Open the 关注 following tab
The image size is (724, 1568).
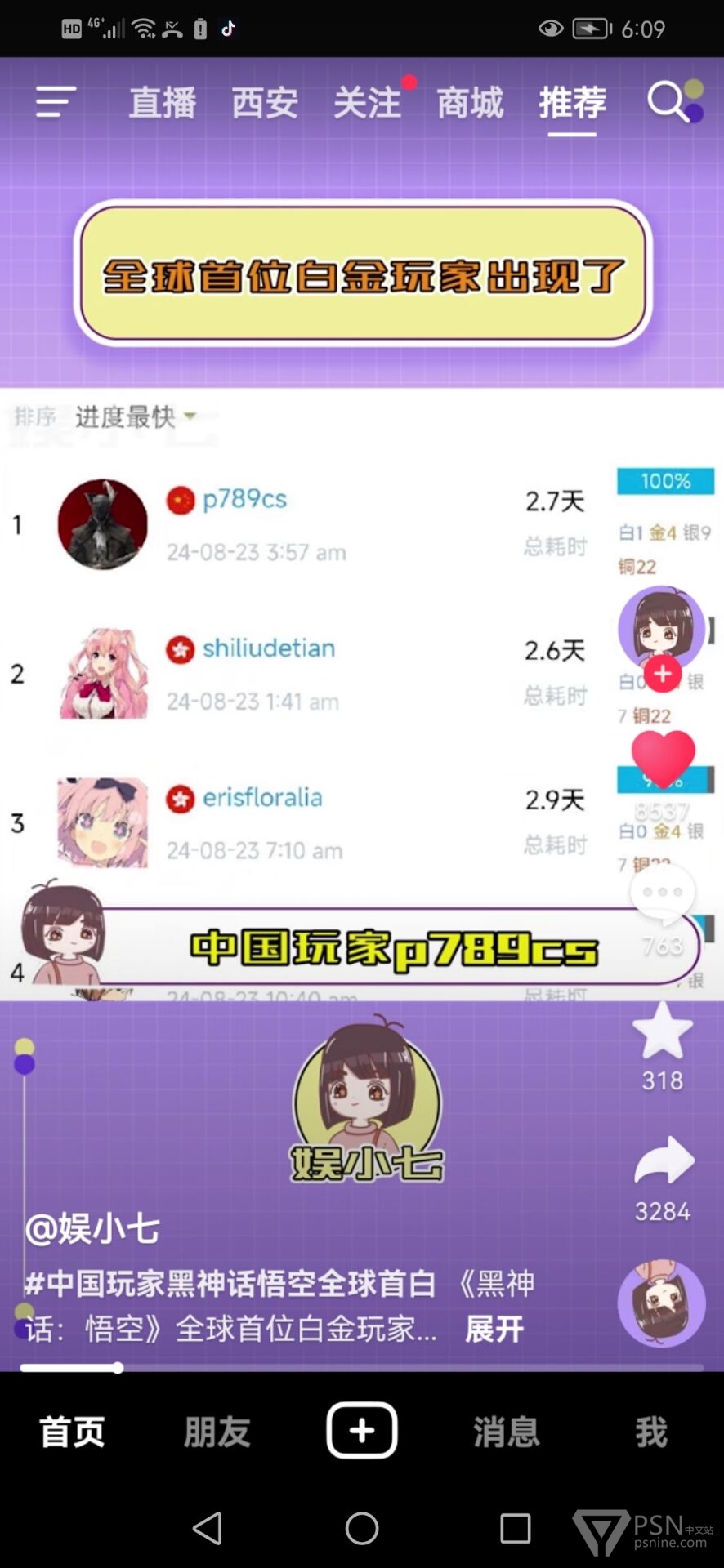point(367,103)
